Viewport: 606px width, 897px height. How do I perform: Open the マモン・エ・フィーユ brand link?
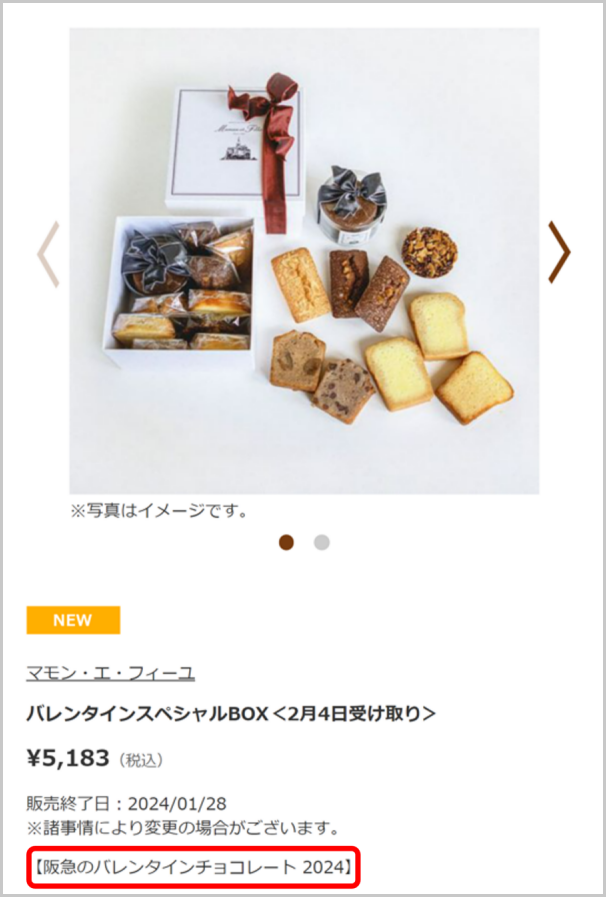(110, 673)
